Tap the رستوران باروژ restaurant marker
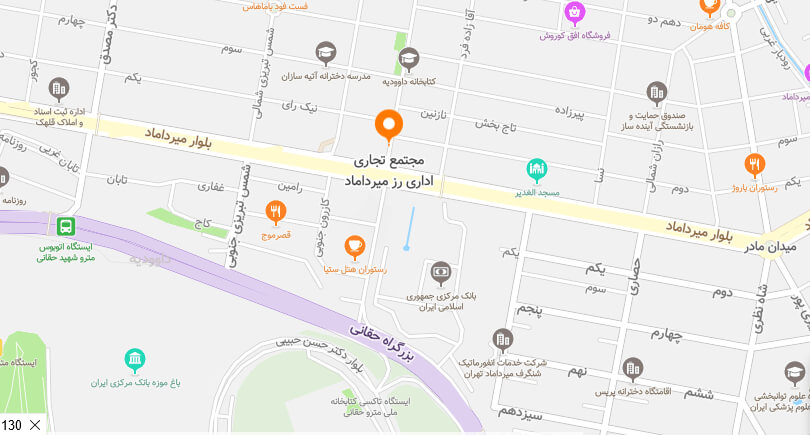Viewport: 810px width, 435px height. click(x=755, y=164)
